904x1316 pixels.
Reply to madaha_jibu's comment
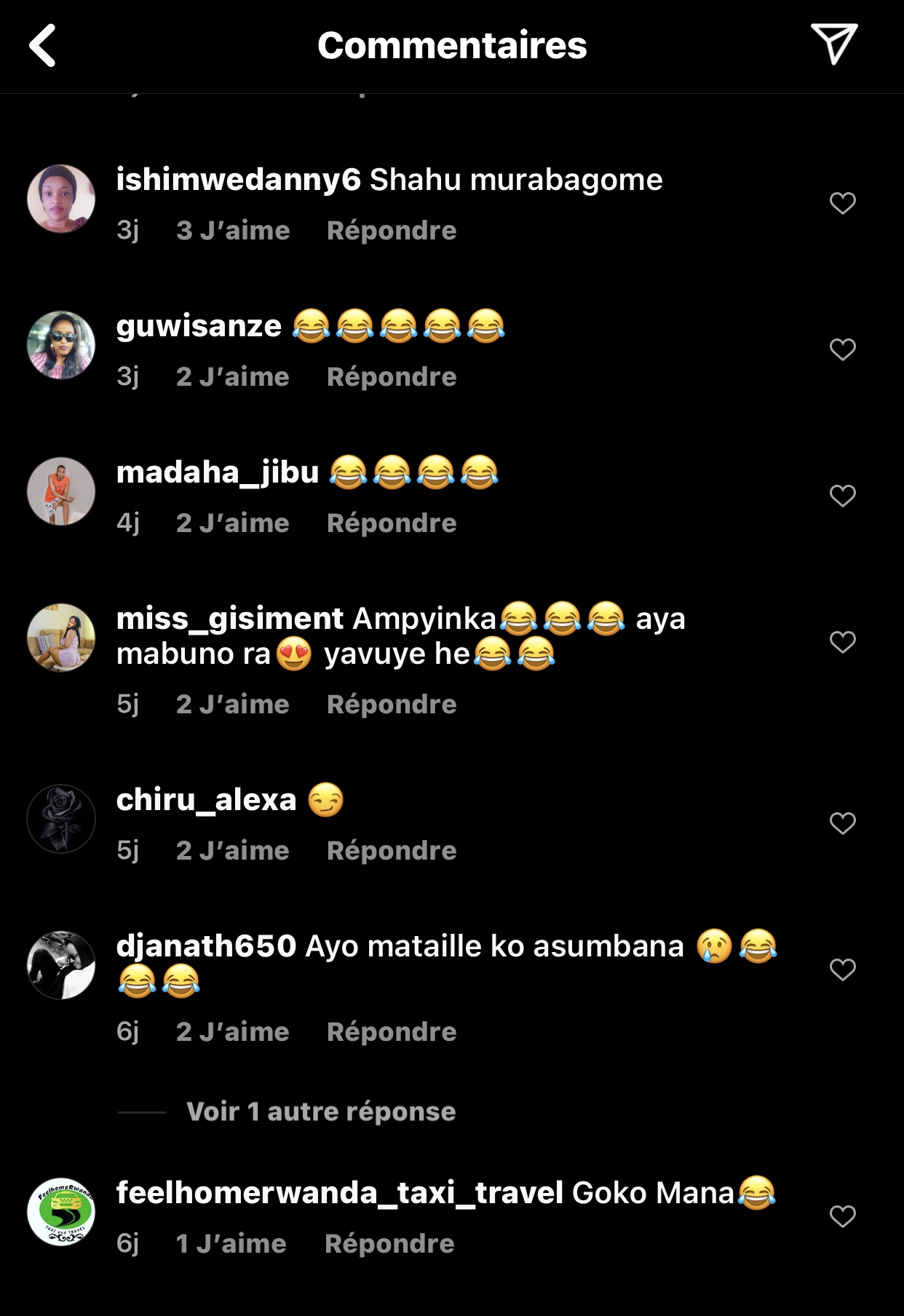coord(392,523)
